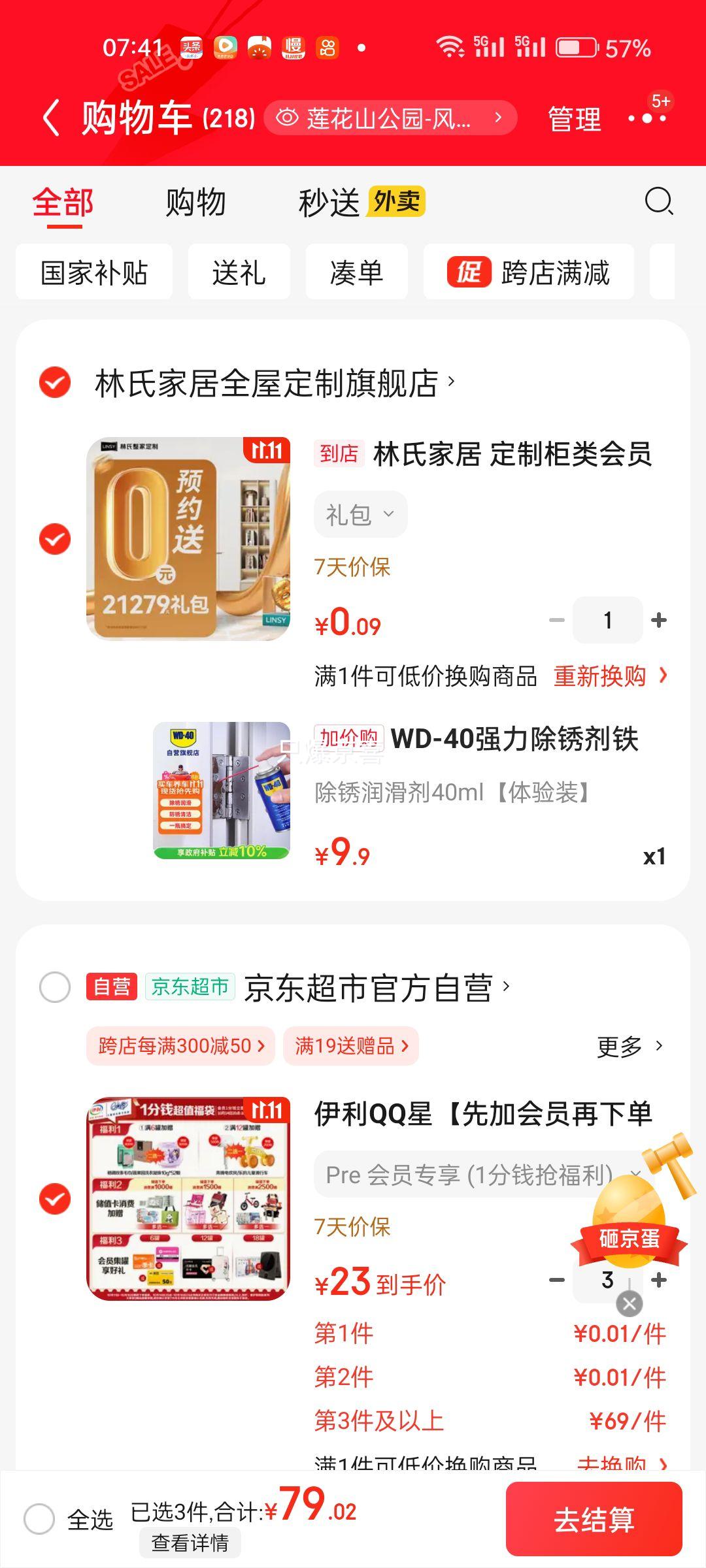
Task: Open the 莲花山公园 delivery address selector
Action: coord(390,119)
